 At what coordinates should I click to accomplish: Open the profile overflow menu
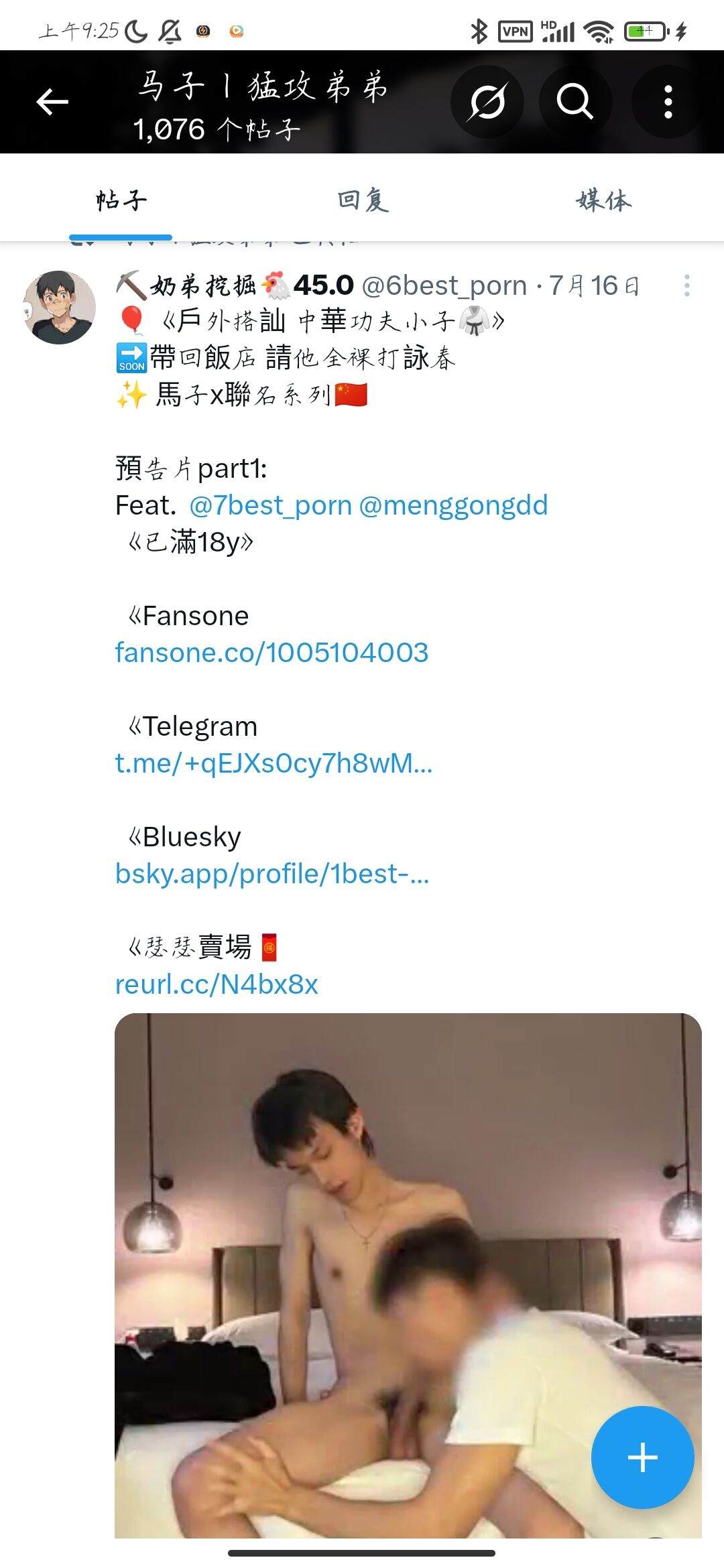668,102
